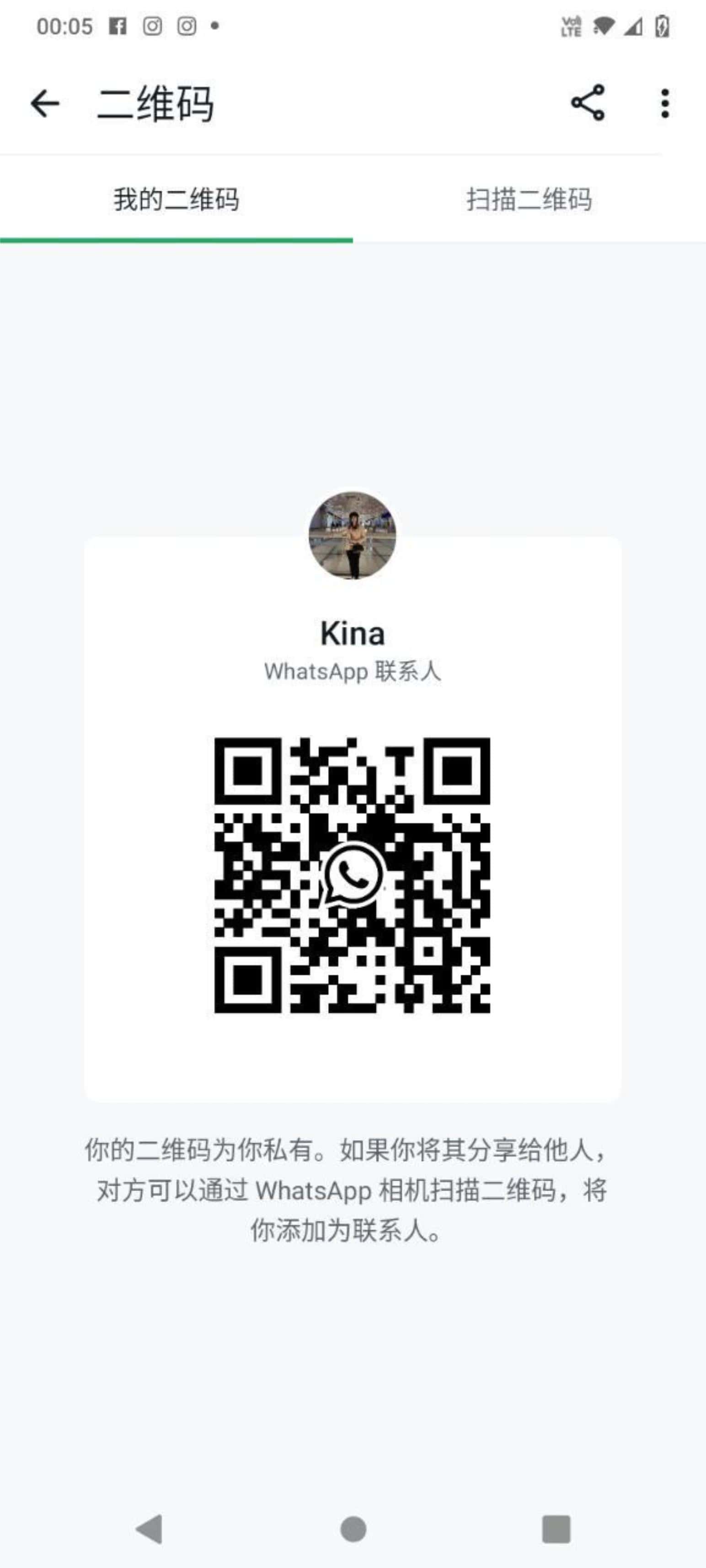Share the QR code
This screenshot has height=1568, width=706.
[587, 103]
